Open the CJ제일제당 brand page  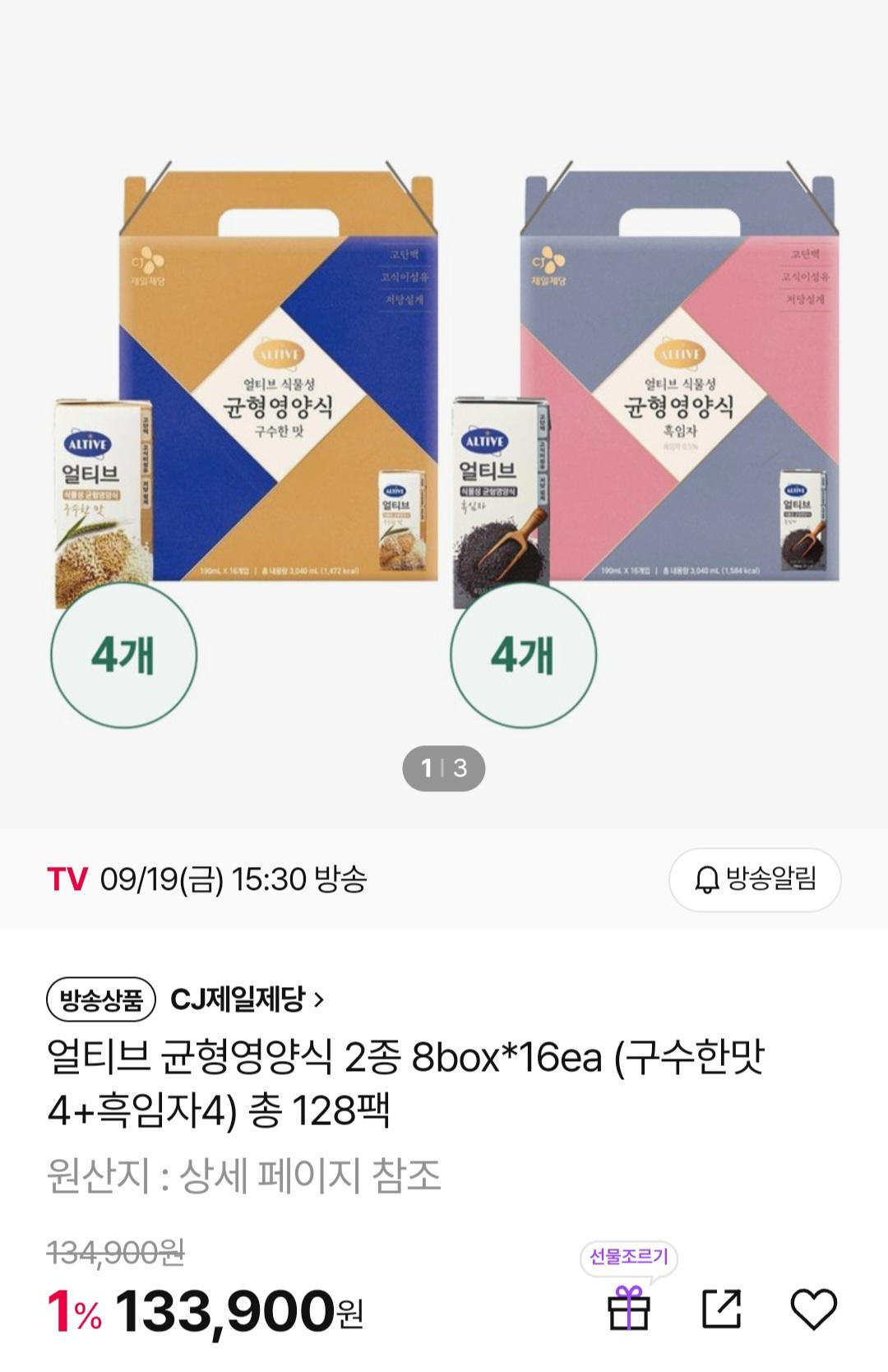pos(247,999)
